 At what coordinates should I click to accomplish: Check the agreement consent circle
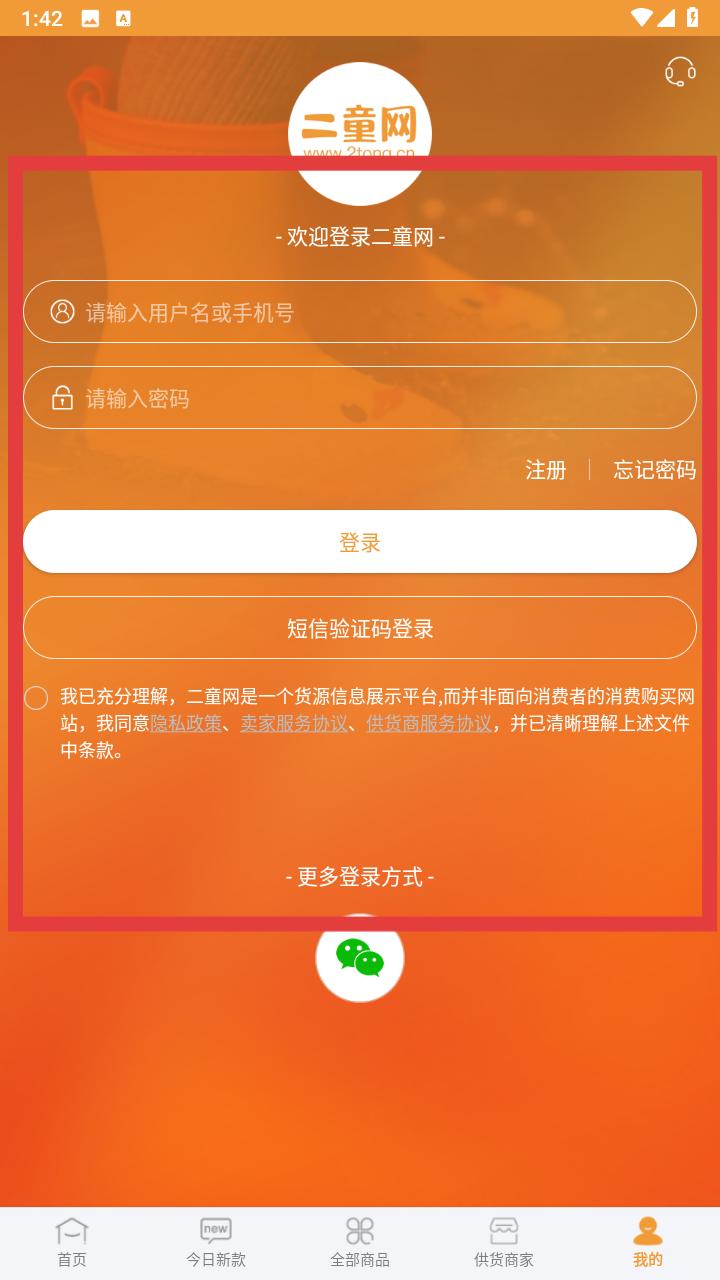[x=36, y=698]
